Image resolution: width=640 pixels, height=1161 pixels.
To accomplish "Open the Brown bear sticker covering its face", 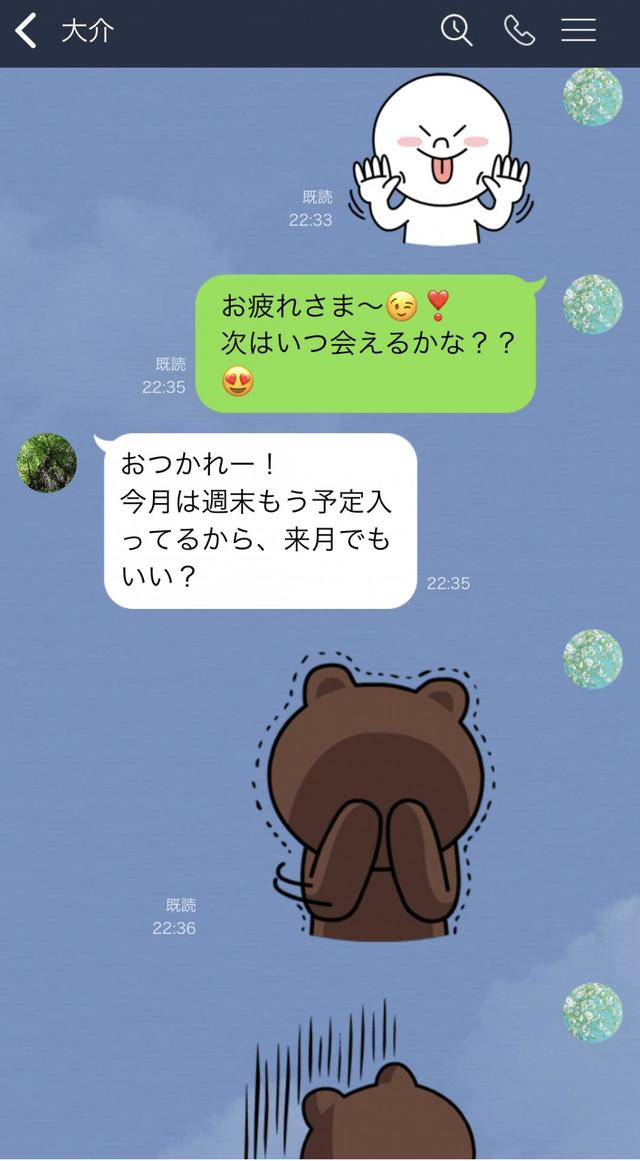I will point(369,797).
